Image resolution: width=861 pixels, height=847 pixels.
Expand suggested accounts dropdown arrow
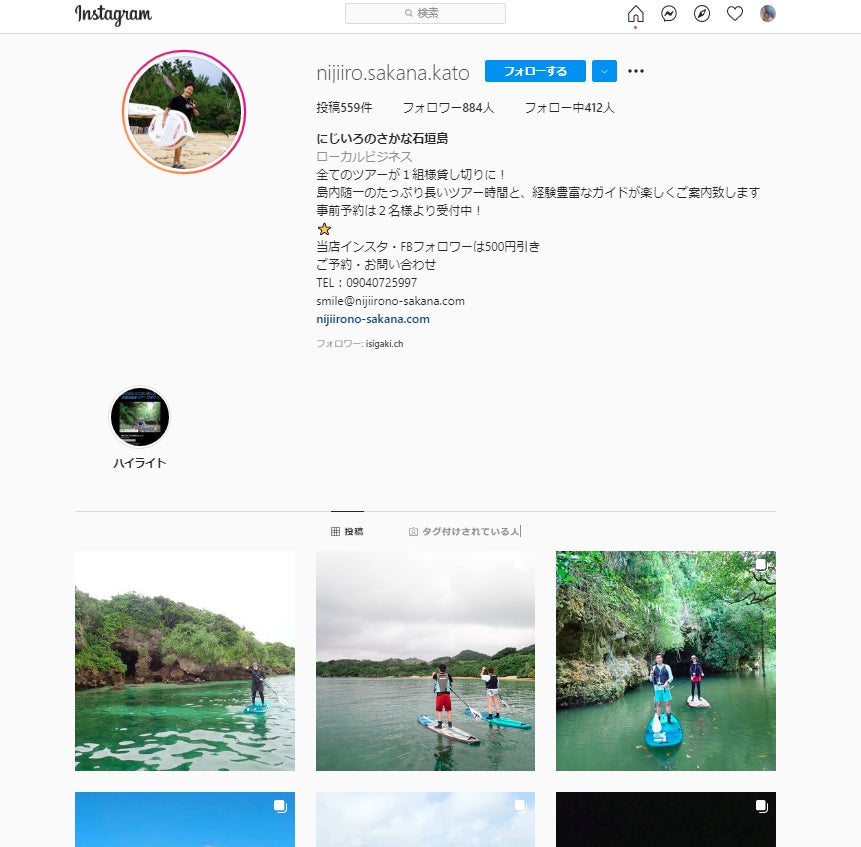(x=604, y=71)
